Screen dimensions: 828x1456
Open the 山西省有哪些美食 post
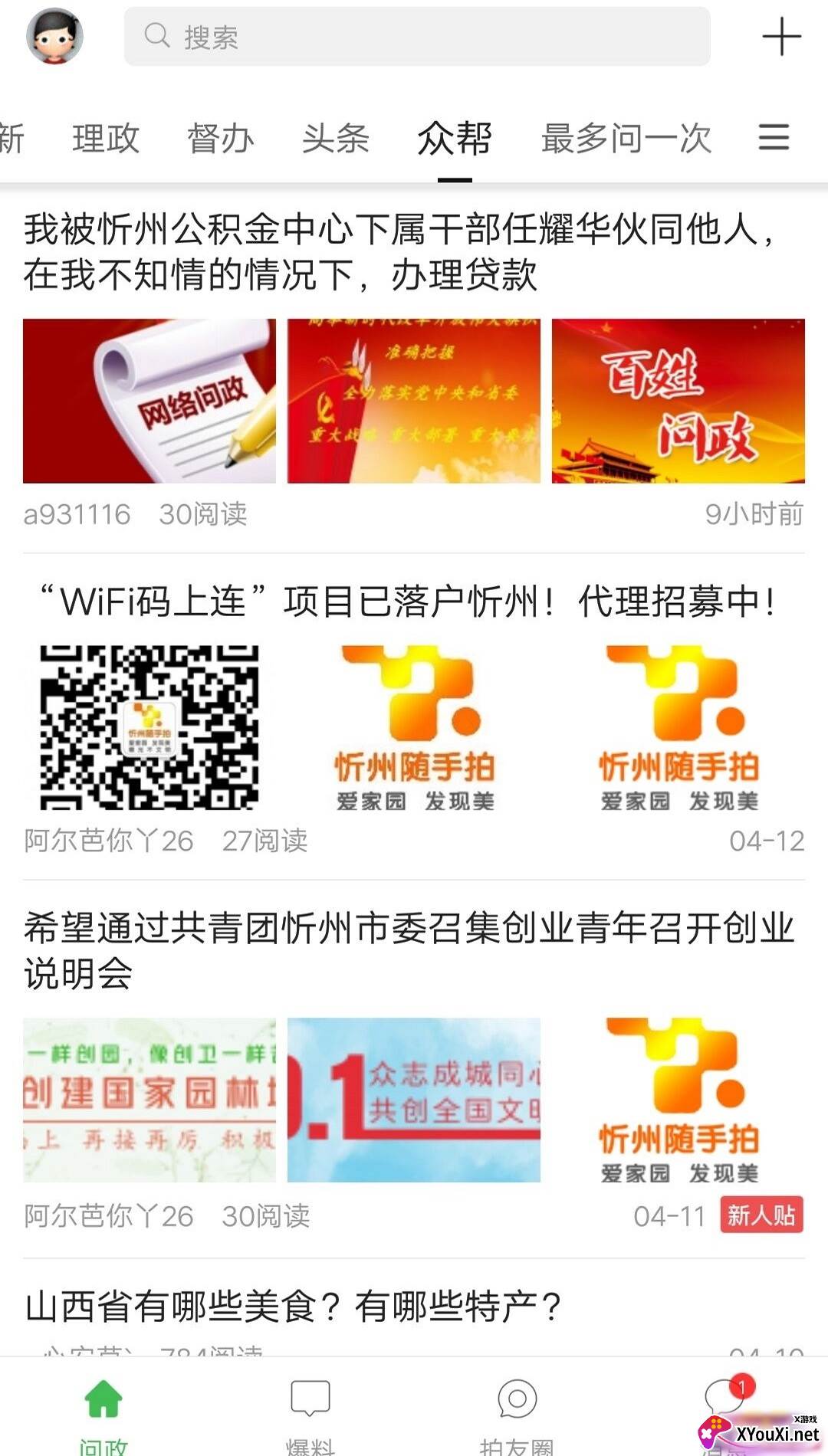[294, 1306]
